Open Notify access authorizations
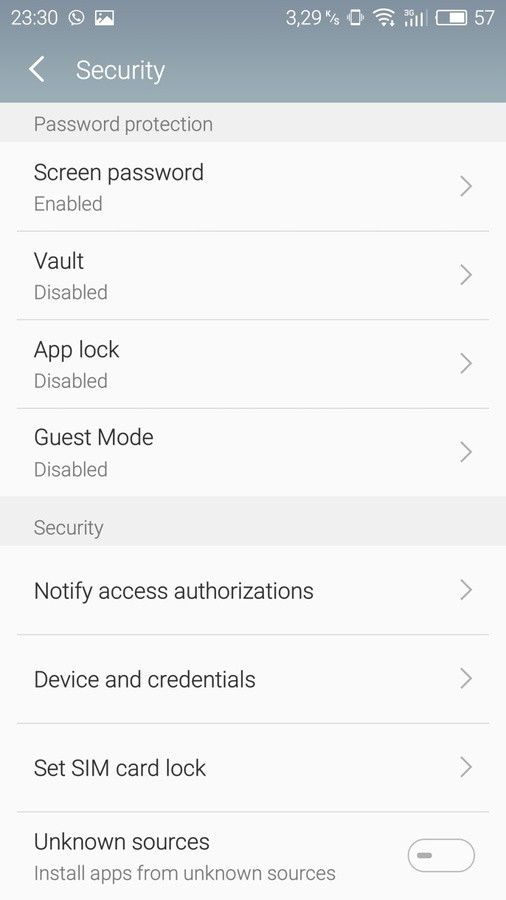Image resolution: width=506 pixels, height=900 pixels. point(253,590)
